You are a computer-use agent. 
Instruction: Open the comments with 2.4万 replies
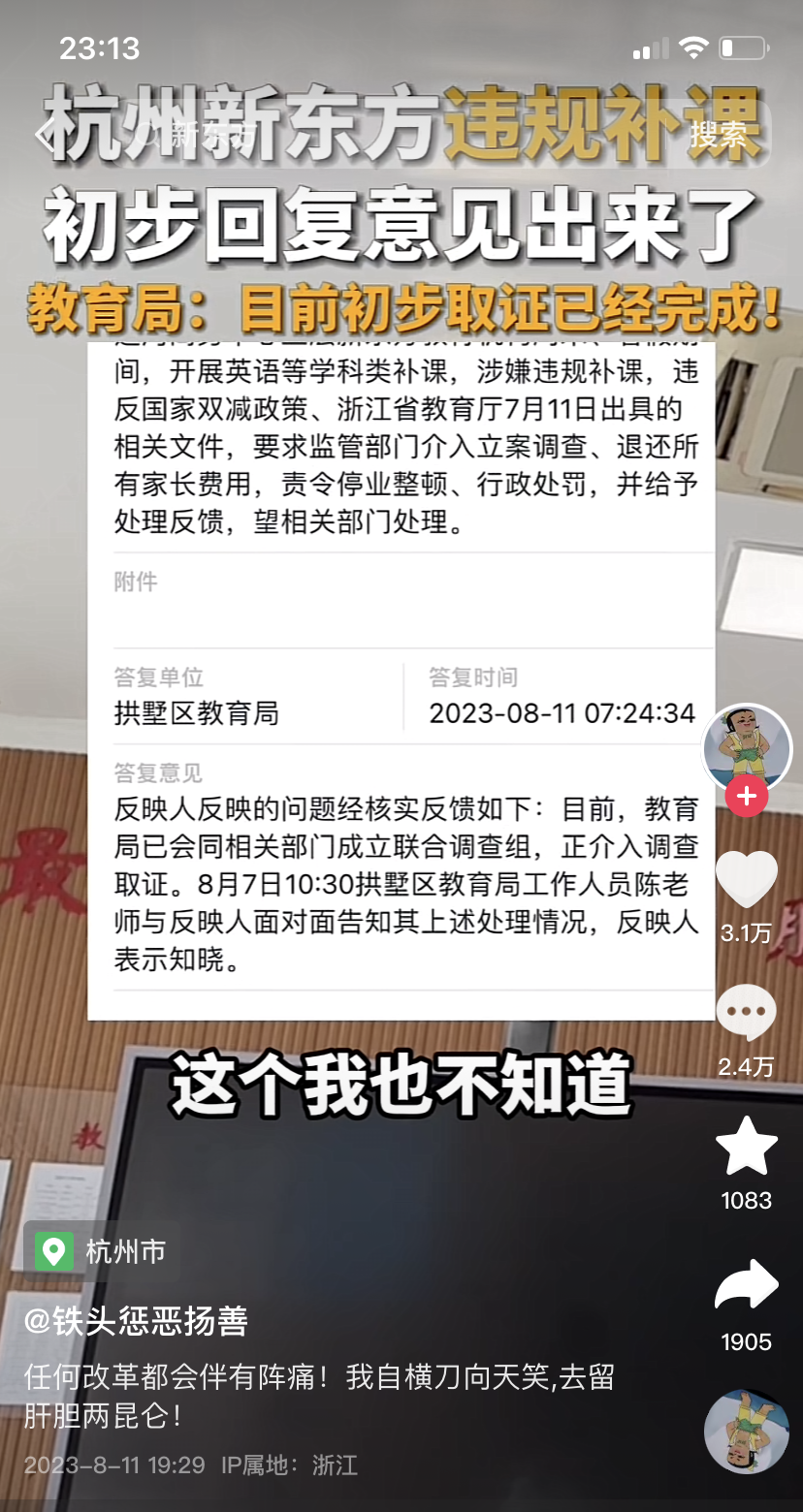point(746,1014)
